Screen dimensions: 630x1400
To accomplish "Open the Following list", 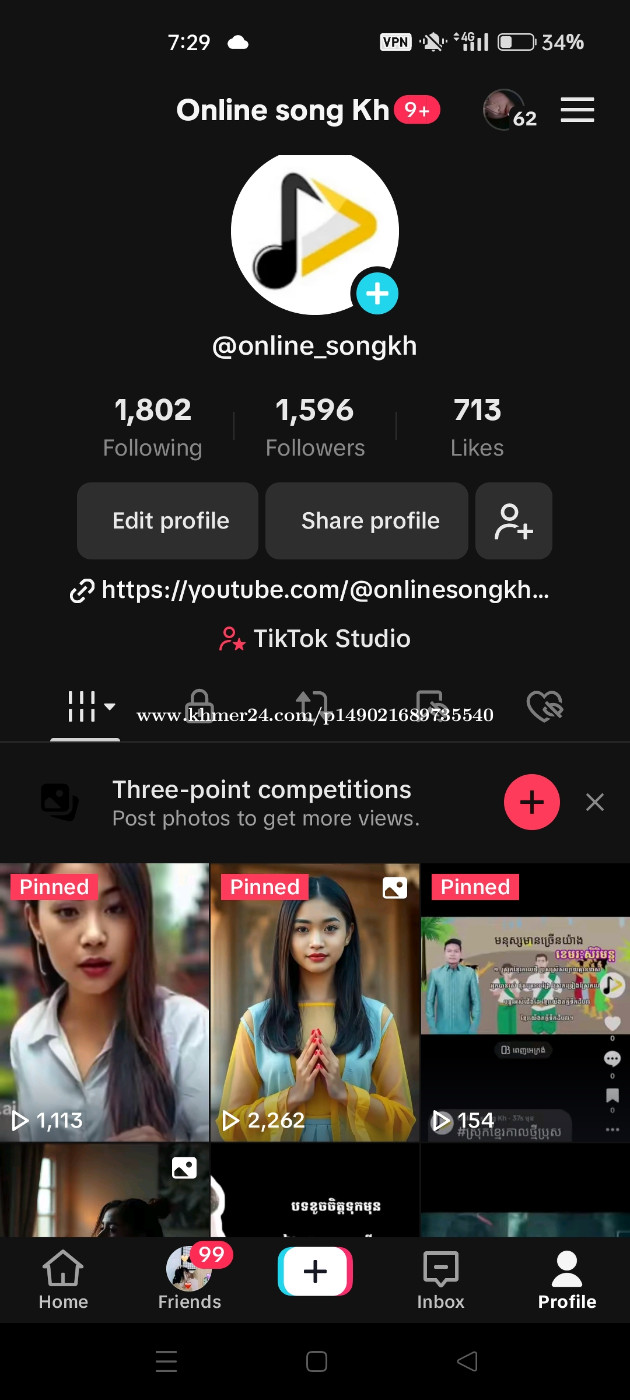I will pyautogui.click(x=152, y=427).
